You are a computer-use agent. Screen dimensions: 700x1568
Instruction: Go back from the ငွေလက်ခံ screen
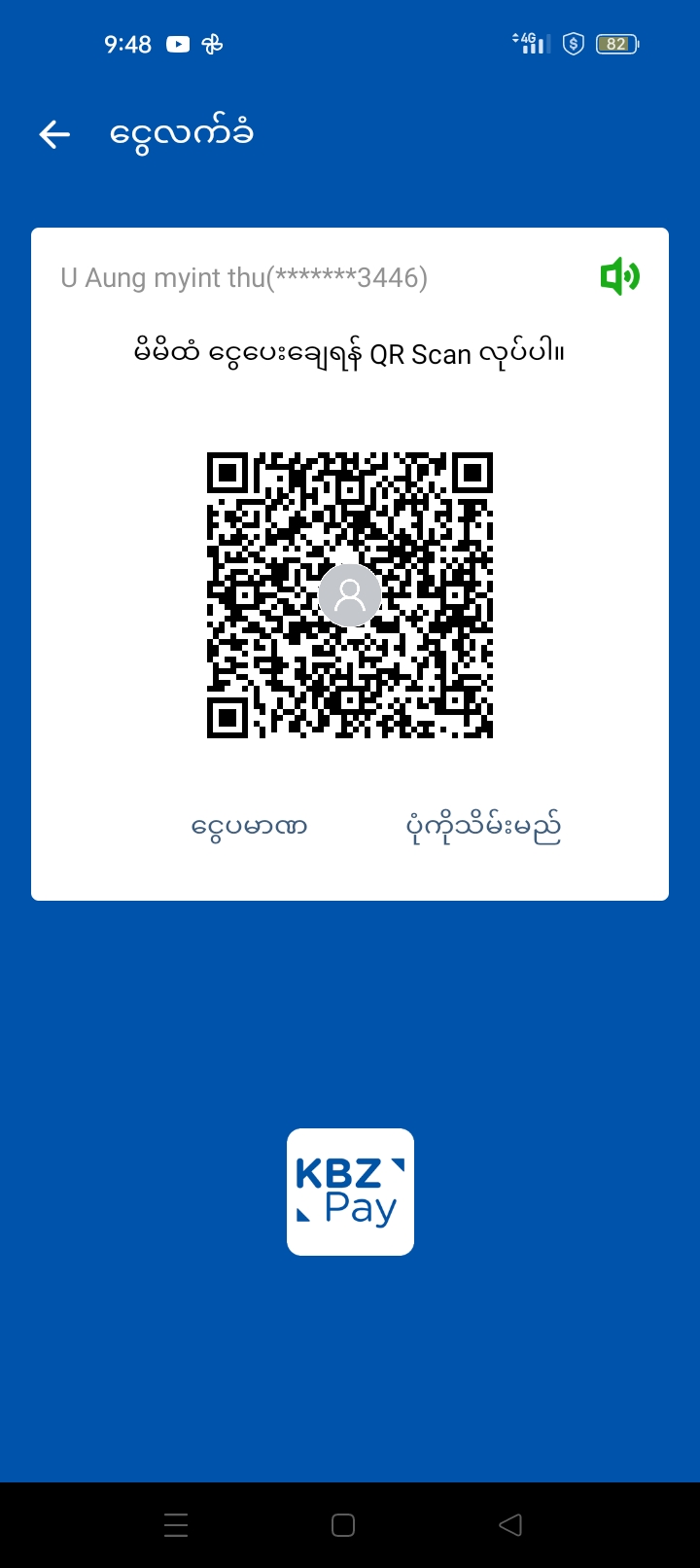(54, 134)
